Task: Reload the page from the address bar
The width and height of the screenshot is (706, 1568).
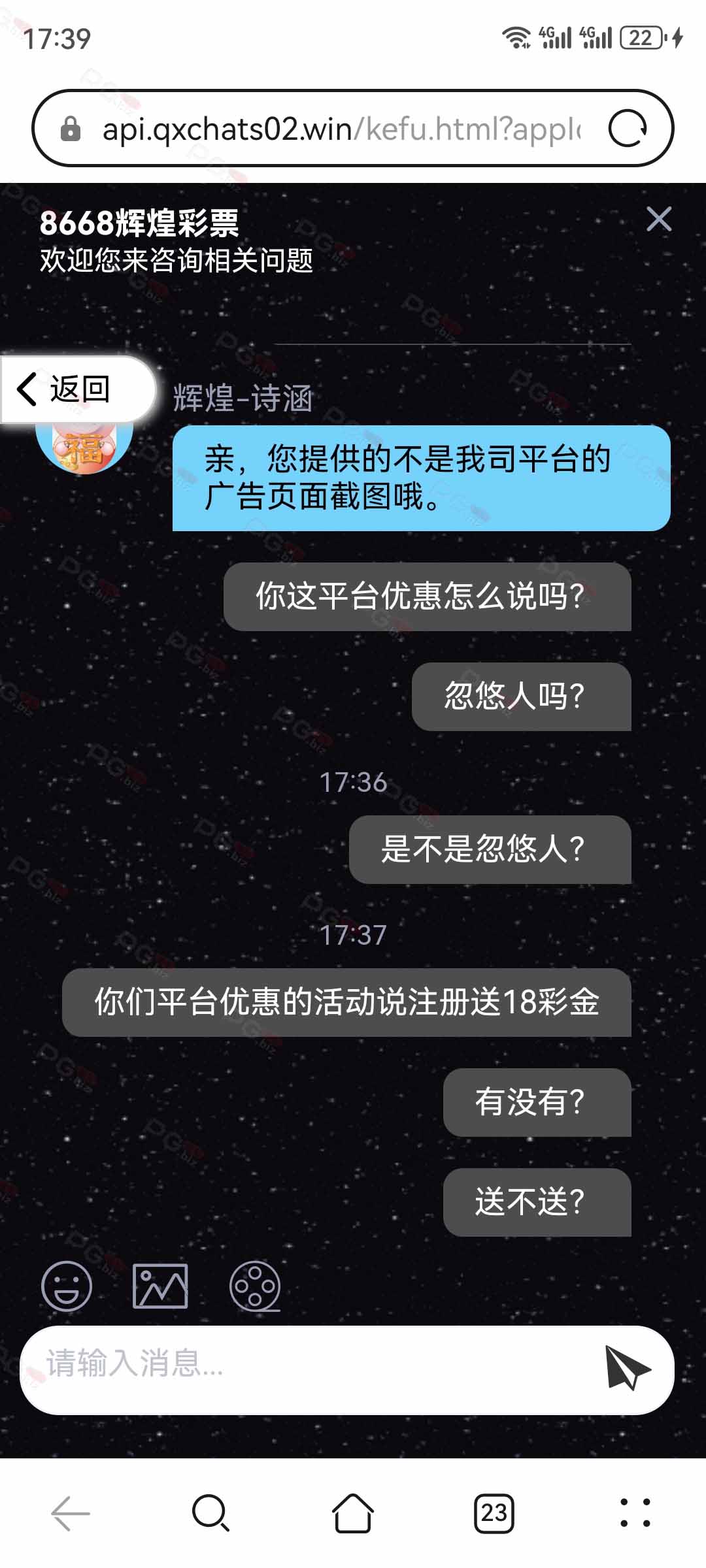Action: click(627, 129)
